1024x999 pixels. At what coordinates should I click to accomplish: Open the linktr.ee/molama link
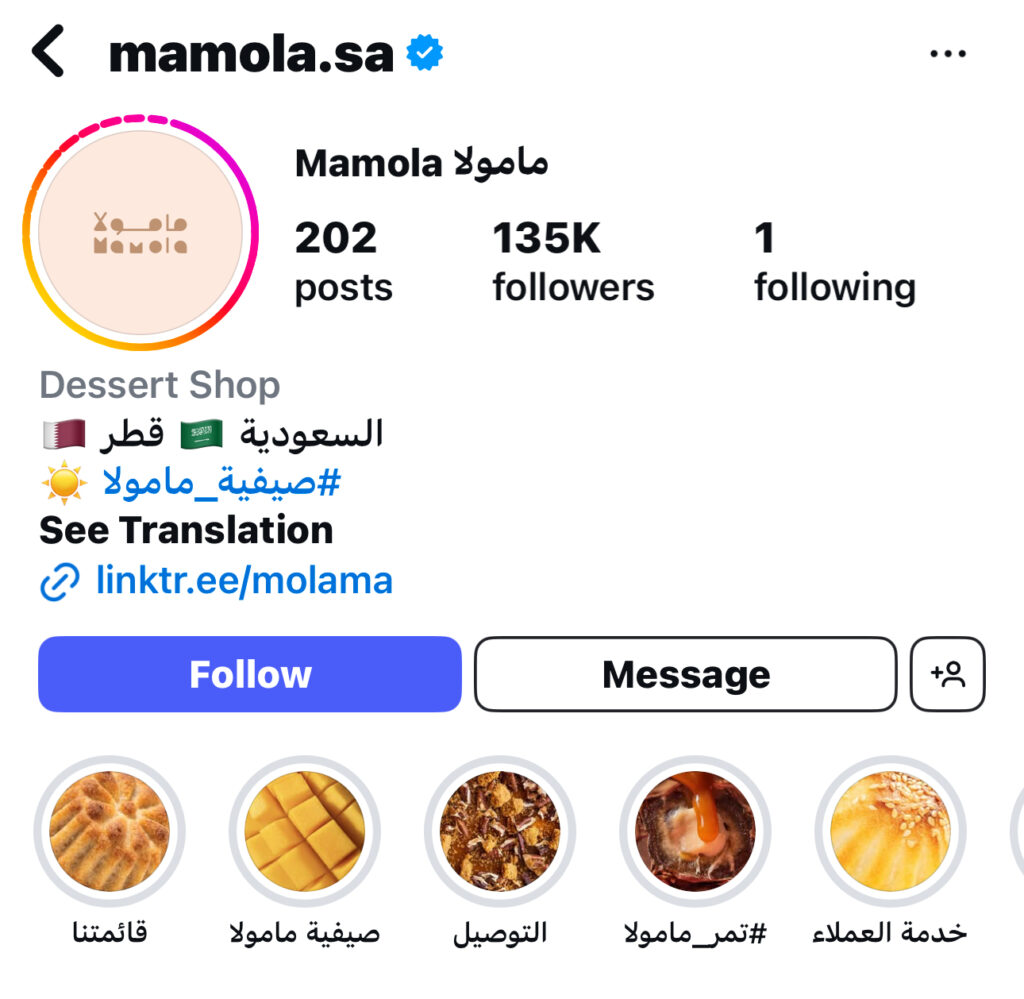pos(243,580)
